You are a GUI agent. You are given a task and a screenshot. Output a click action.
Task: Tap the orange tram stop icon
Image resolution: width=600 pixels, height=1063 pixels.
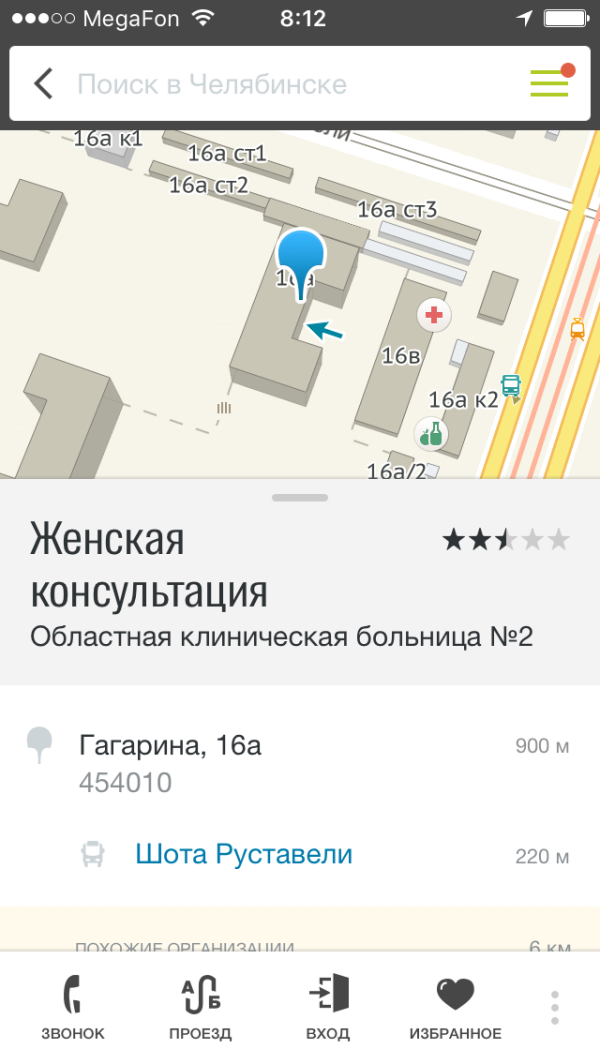pyautogui.click(x=577, y=328)
